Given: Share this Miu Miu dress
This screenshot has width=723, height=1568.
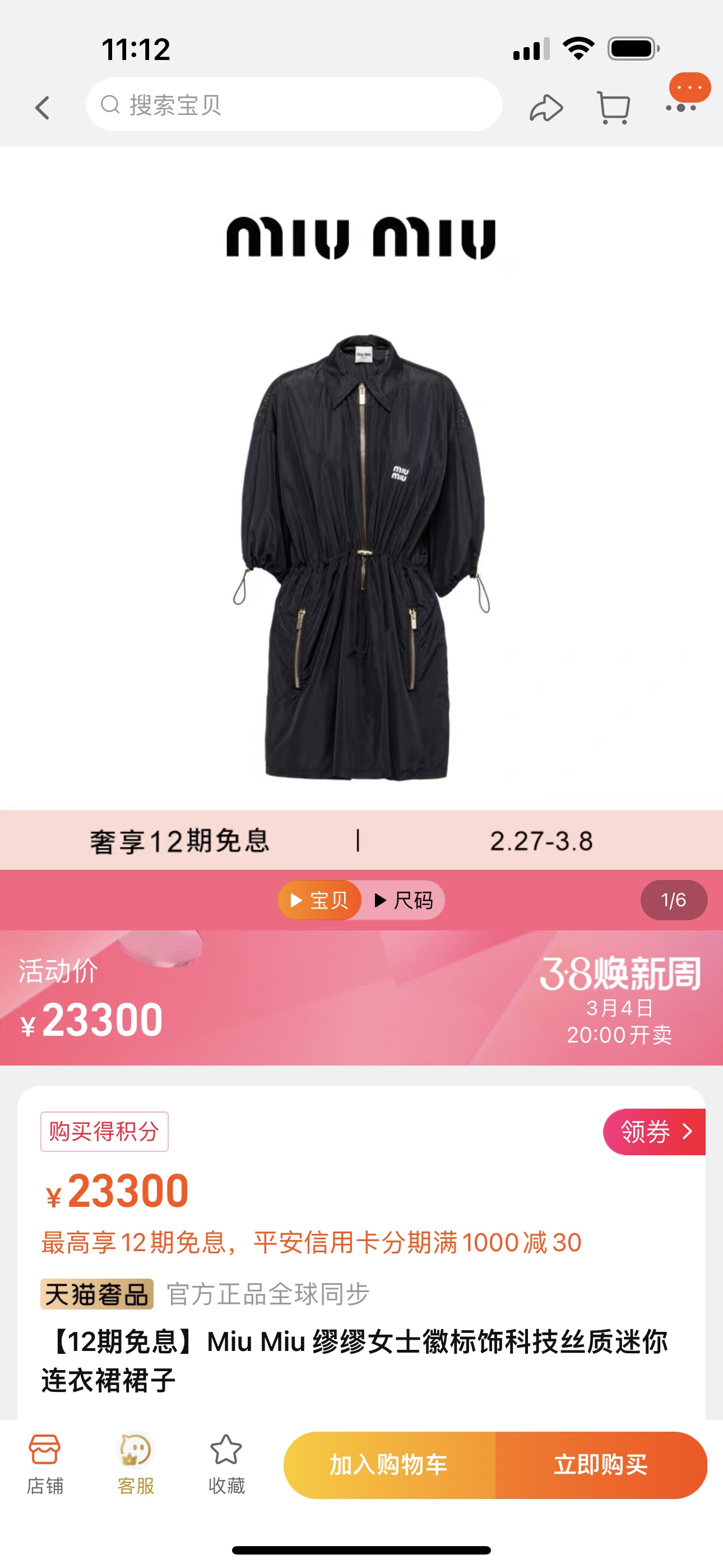Looking at the screenshot, I should pos(546,108).
